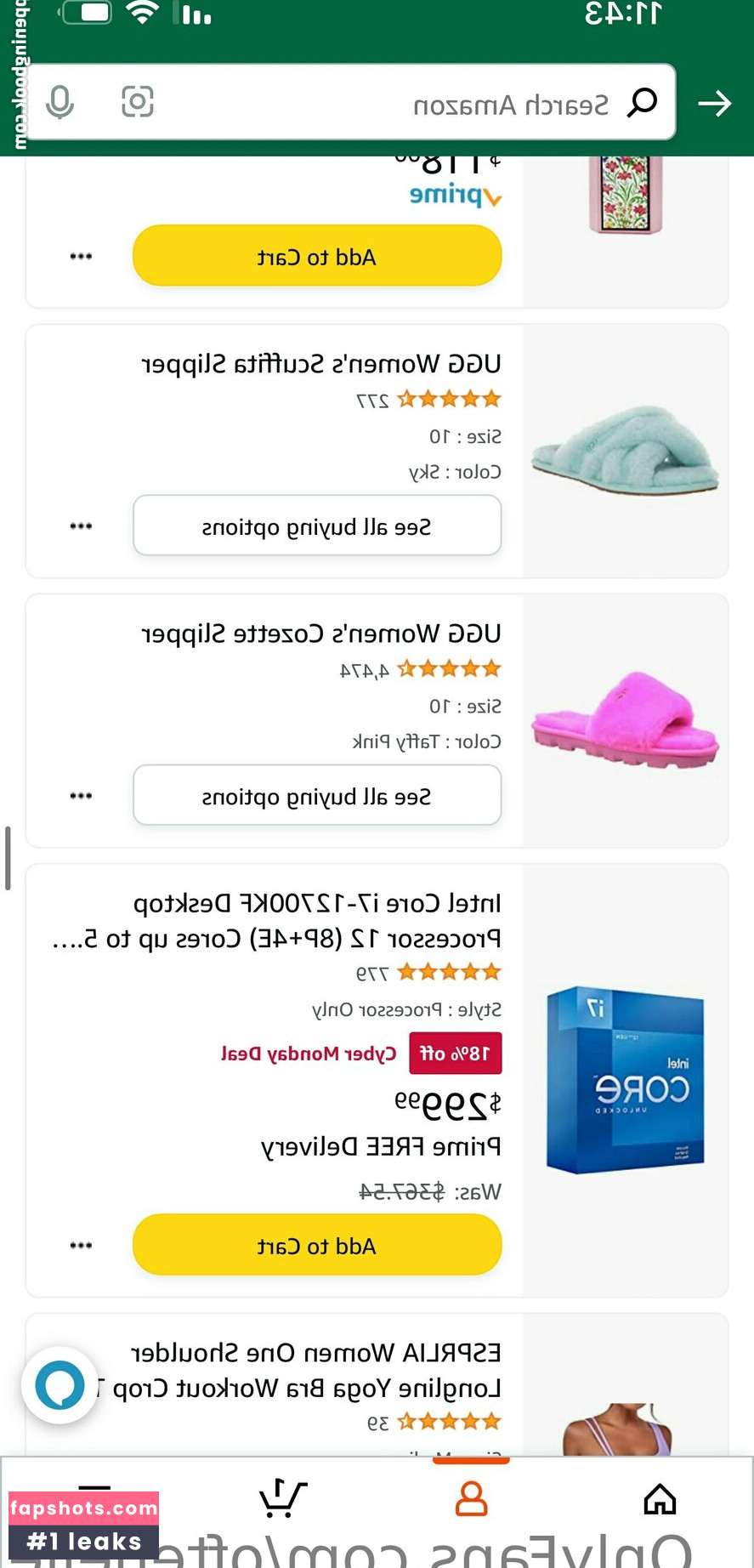Open the camera visual search icon

point(138,101)
